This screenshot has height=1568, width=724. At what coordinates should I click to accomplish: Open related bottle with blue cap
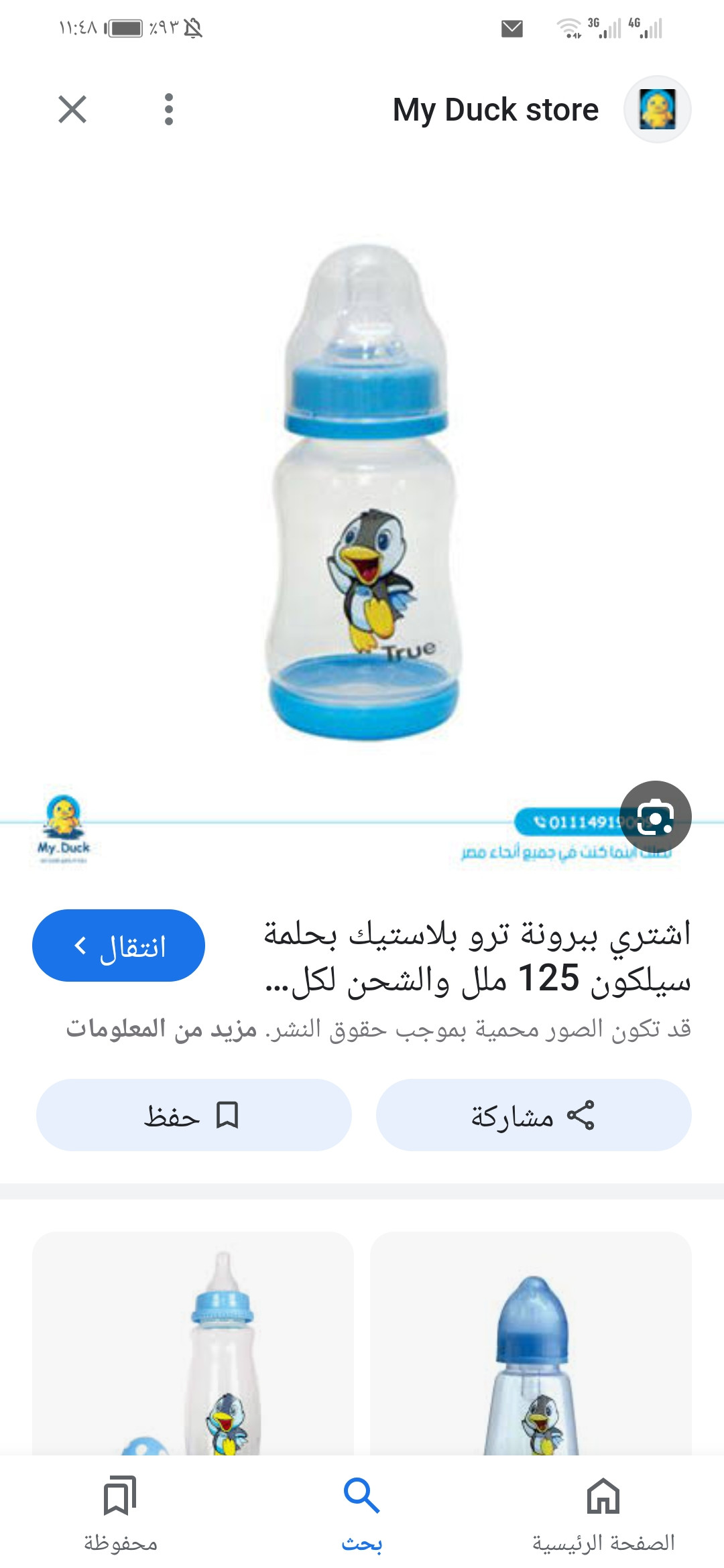point(531,1344)
